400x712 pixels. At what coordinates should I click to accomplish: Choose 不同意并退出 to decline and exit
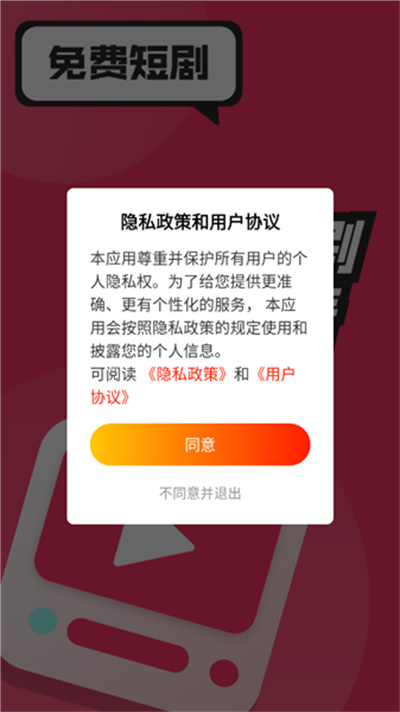click(200, 494)
